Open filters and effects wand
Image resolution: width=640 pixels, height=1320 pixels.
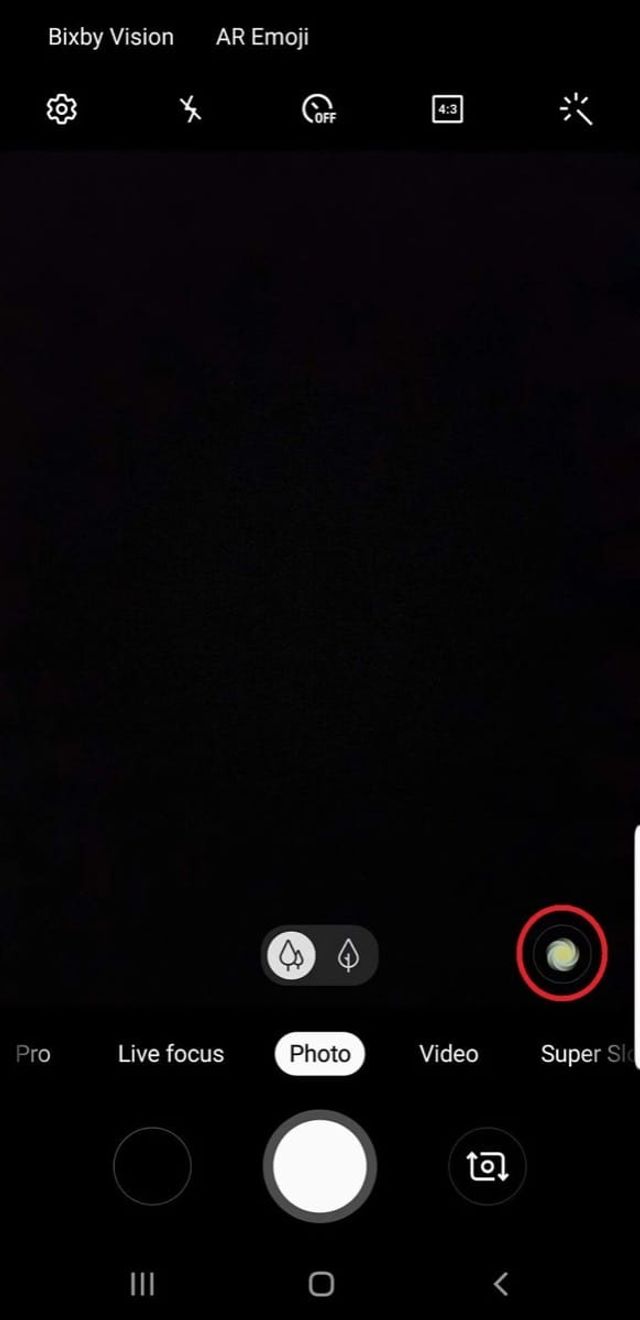pyautogui.click(x=576, y=109)
